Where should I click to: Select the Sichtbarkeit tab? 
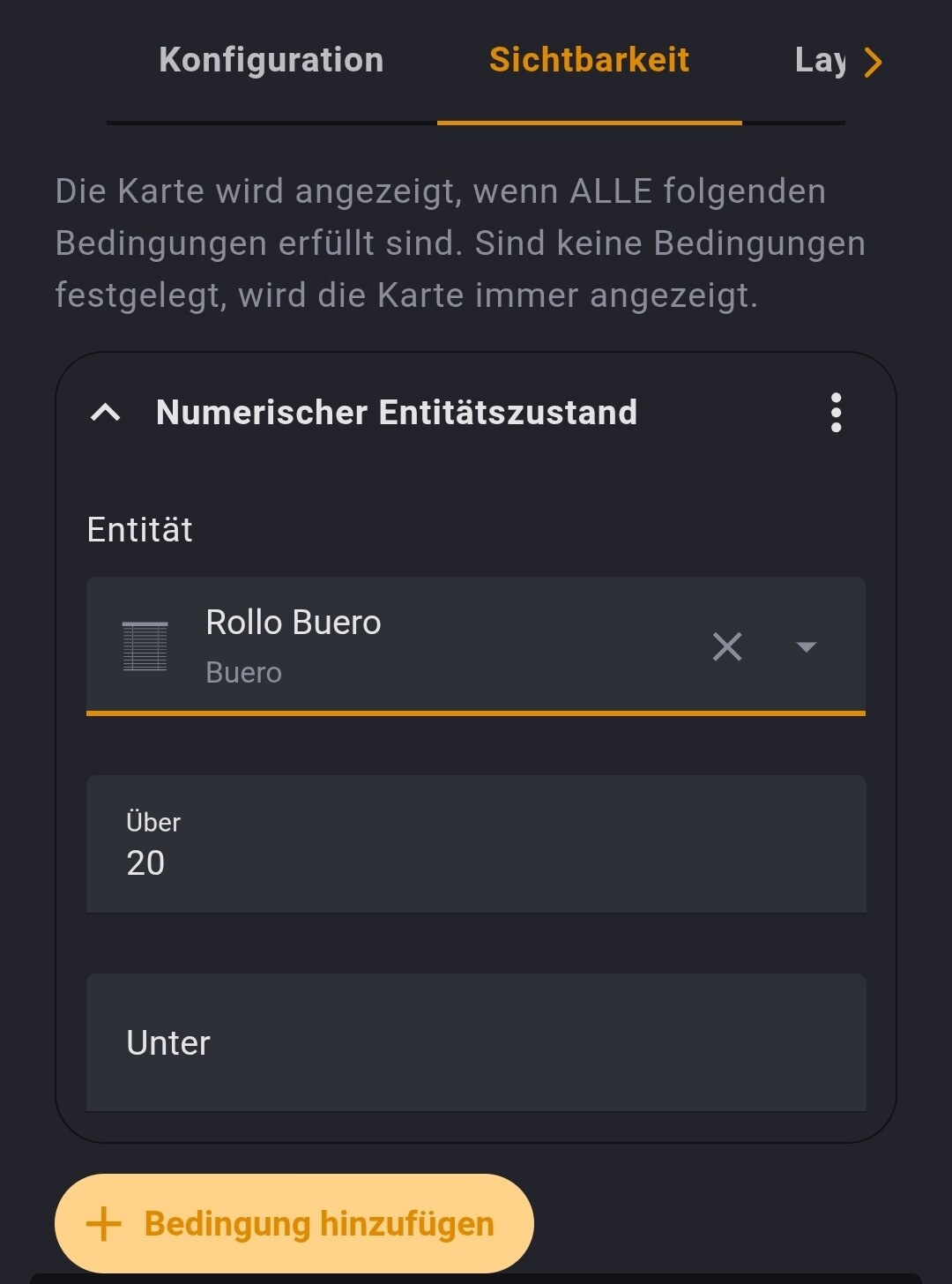(x=589, y=61)
